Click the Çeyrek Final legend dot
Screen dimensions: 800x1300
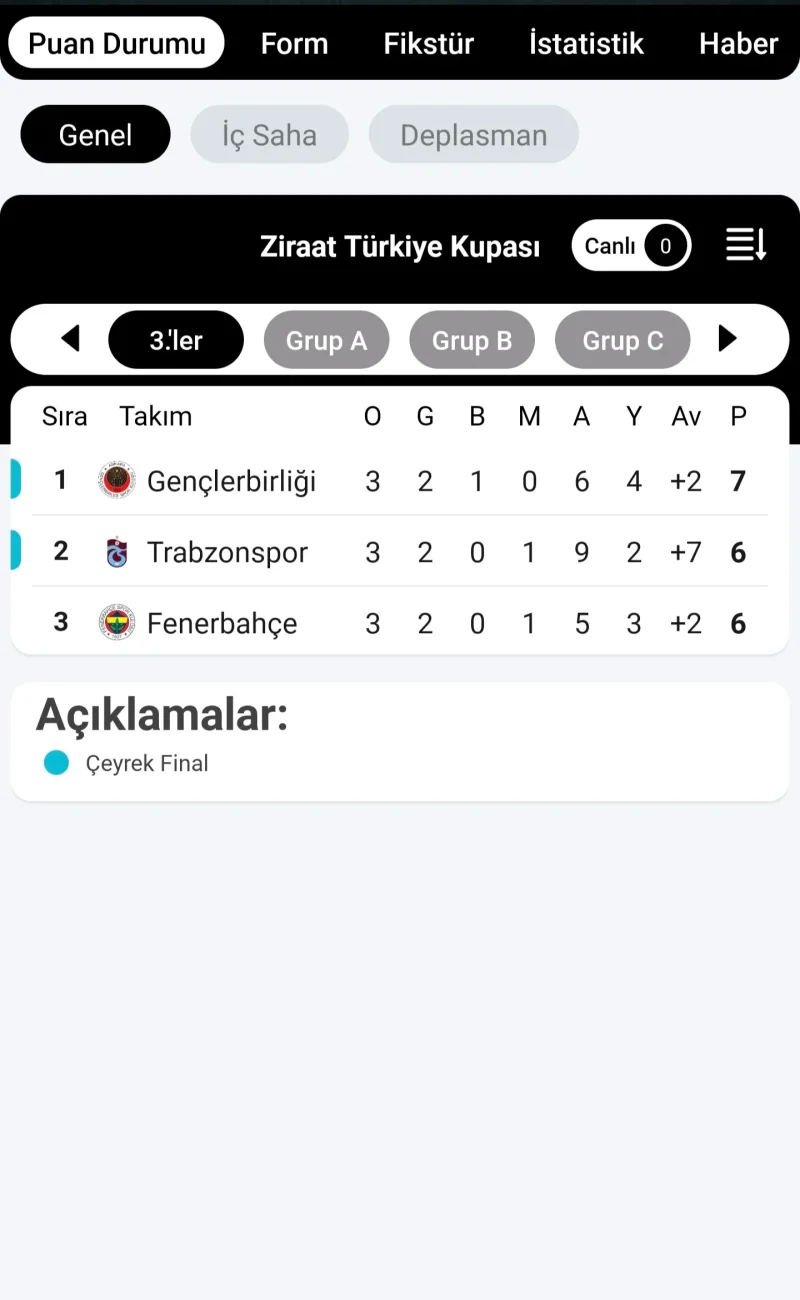[x=57, y=763]
